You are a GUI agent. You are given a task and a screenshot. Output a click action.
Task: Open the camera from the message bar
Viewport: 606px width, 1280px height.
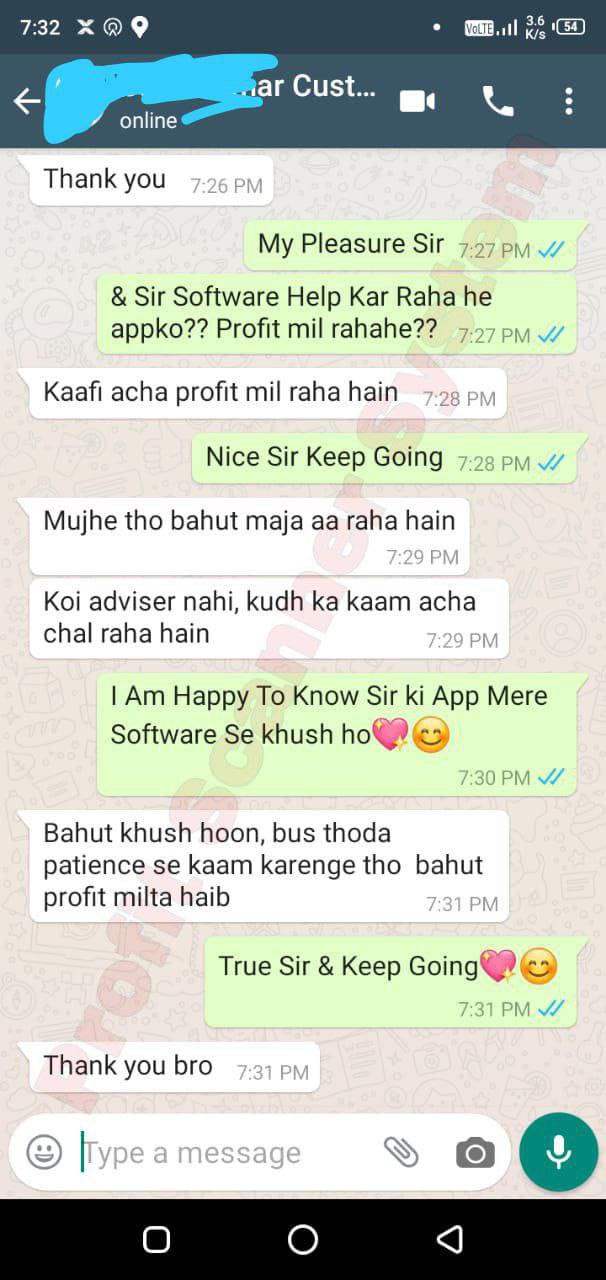[x=475, y=1153]
